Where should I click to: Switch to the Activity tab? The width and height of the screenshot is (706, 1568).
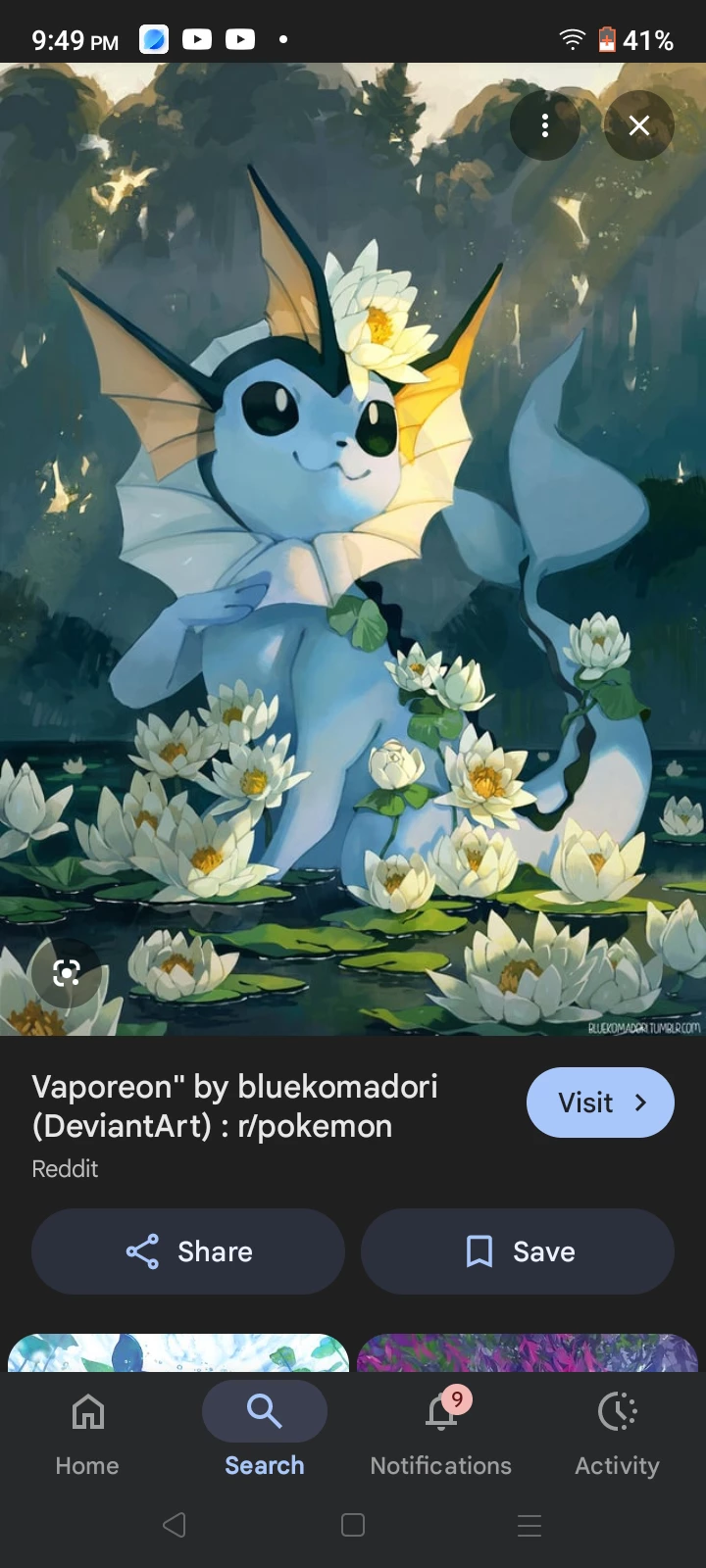[x=617, y=1432]
